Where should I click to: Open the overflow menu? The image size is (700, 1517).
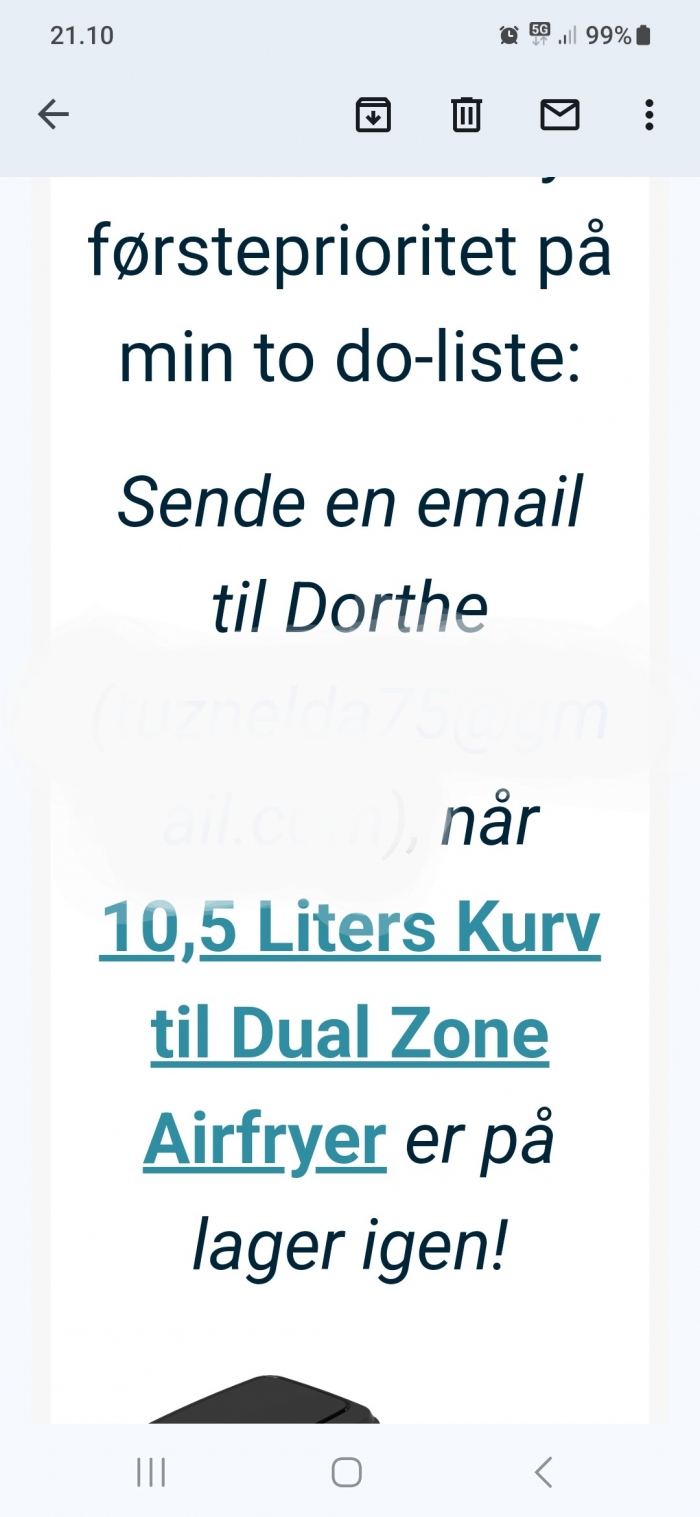(649, 115)
